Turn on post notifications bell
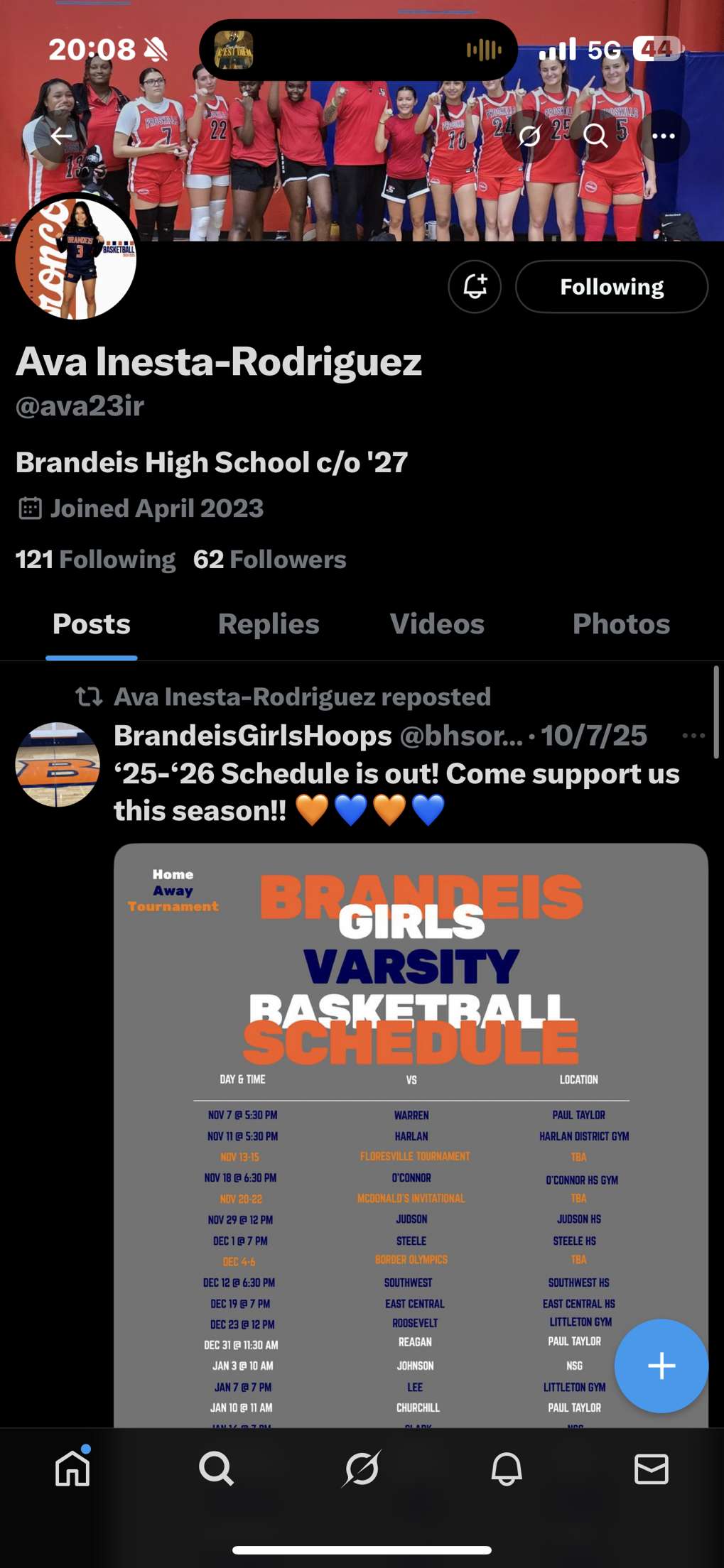724x1568 pixels. pos(475,287)
